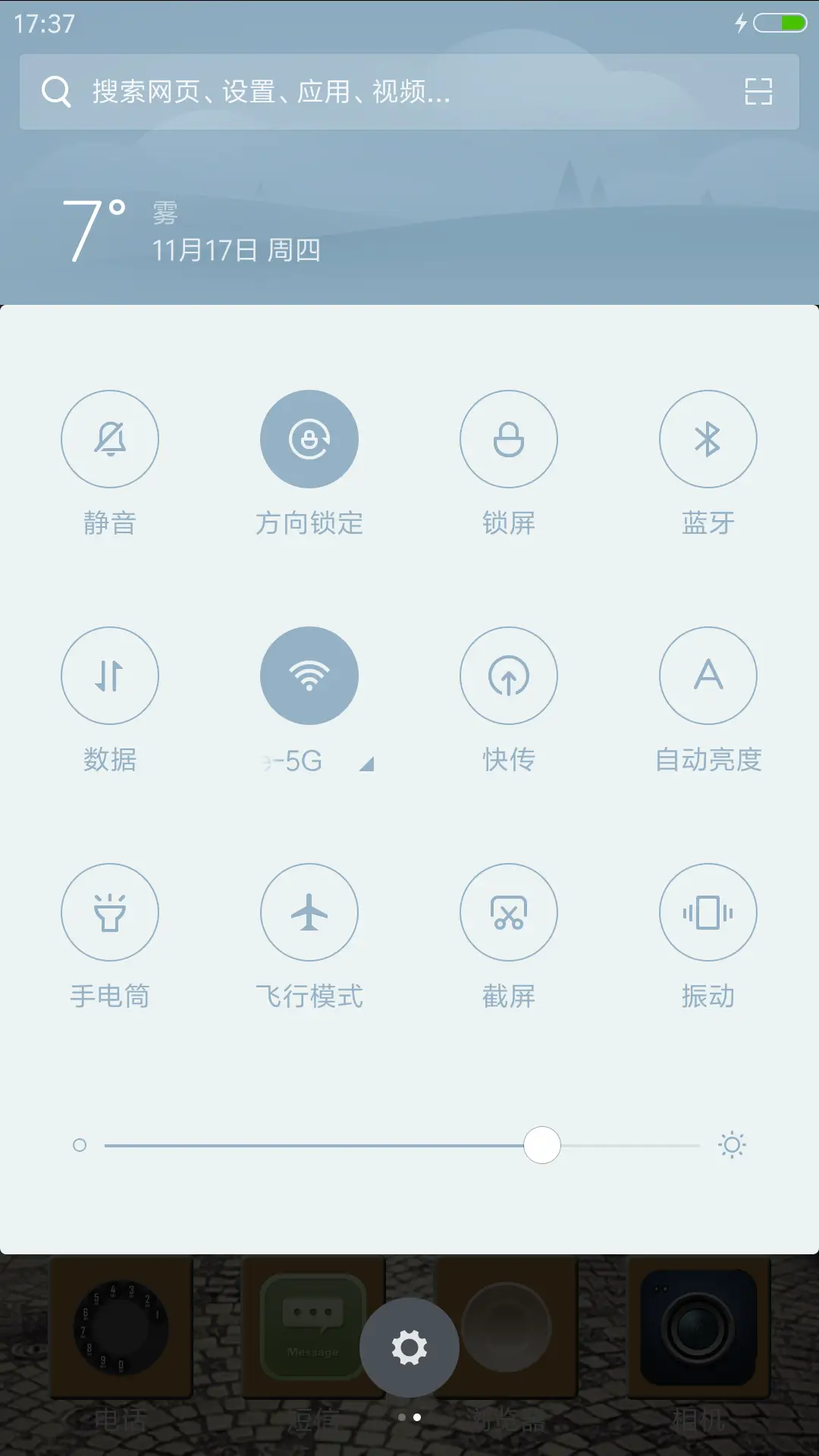Disable orientation lock 方向锁定
This screenshot has height=1456, width=819.
(309, 438)
